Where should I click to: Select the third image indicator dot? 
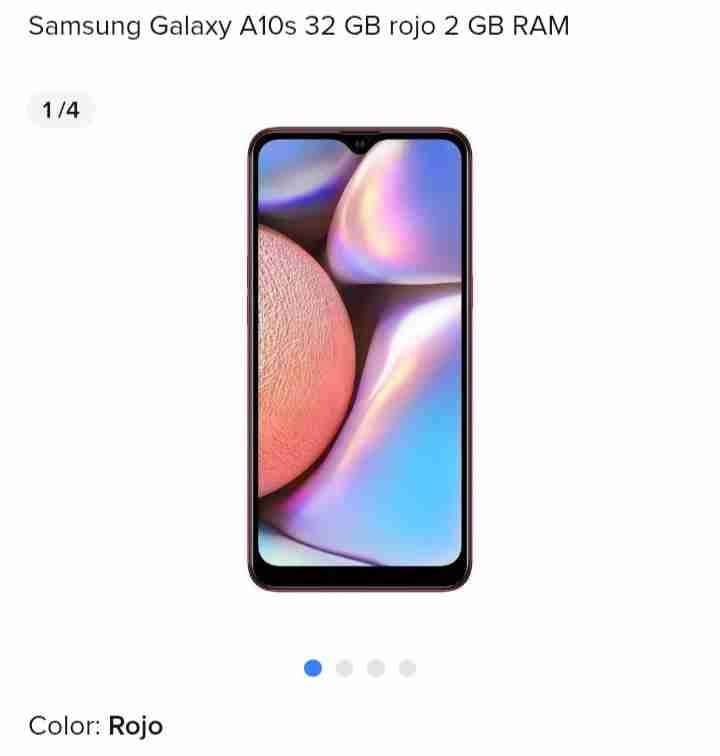376,668
